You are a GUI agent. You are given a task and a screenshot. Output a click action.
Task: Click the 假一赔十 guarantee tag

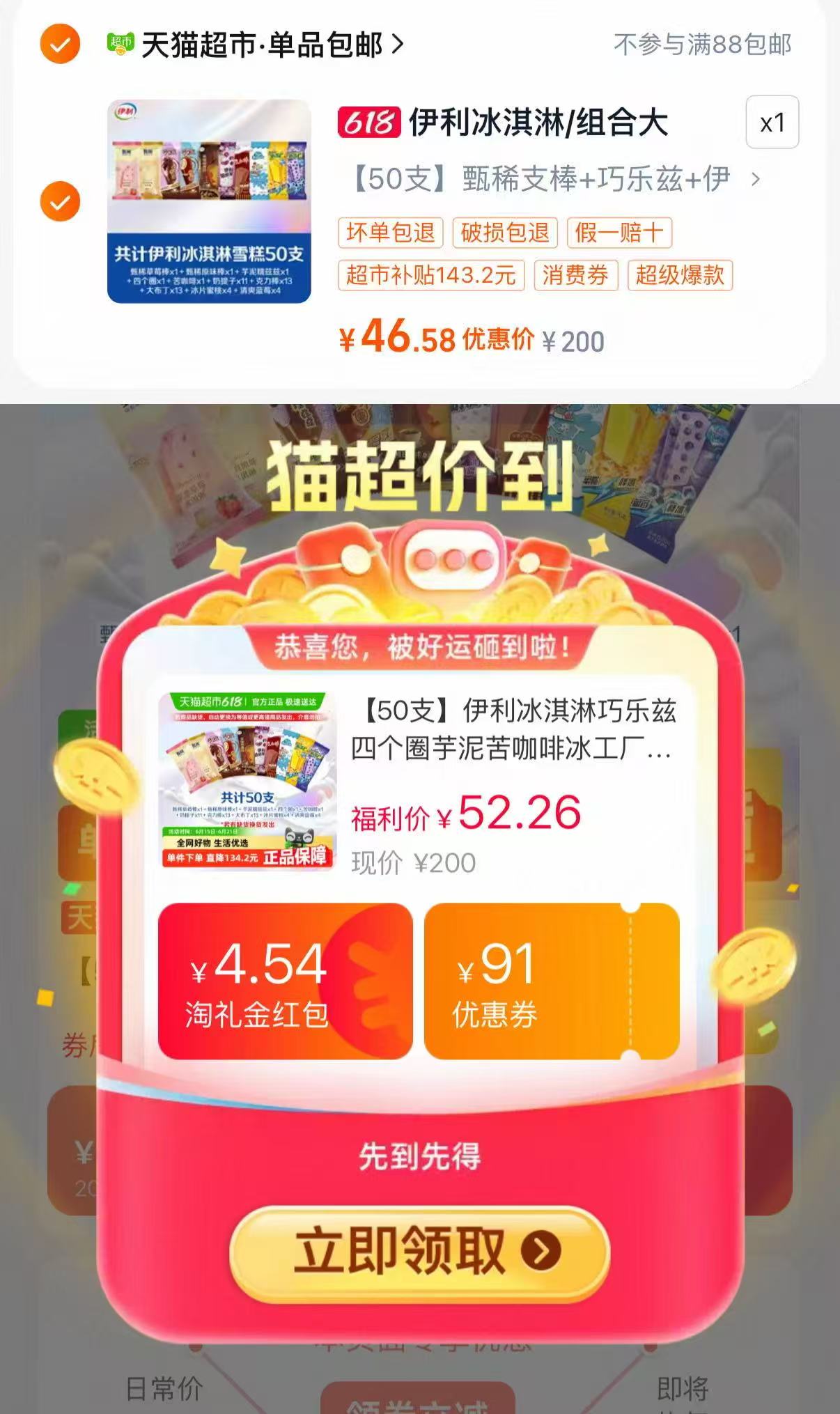619,234
